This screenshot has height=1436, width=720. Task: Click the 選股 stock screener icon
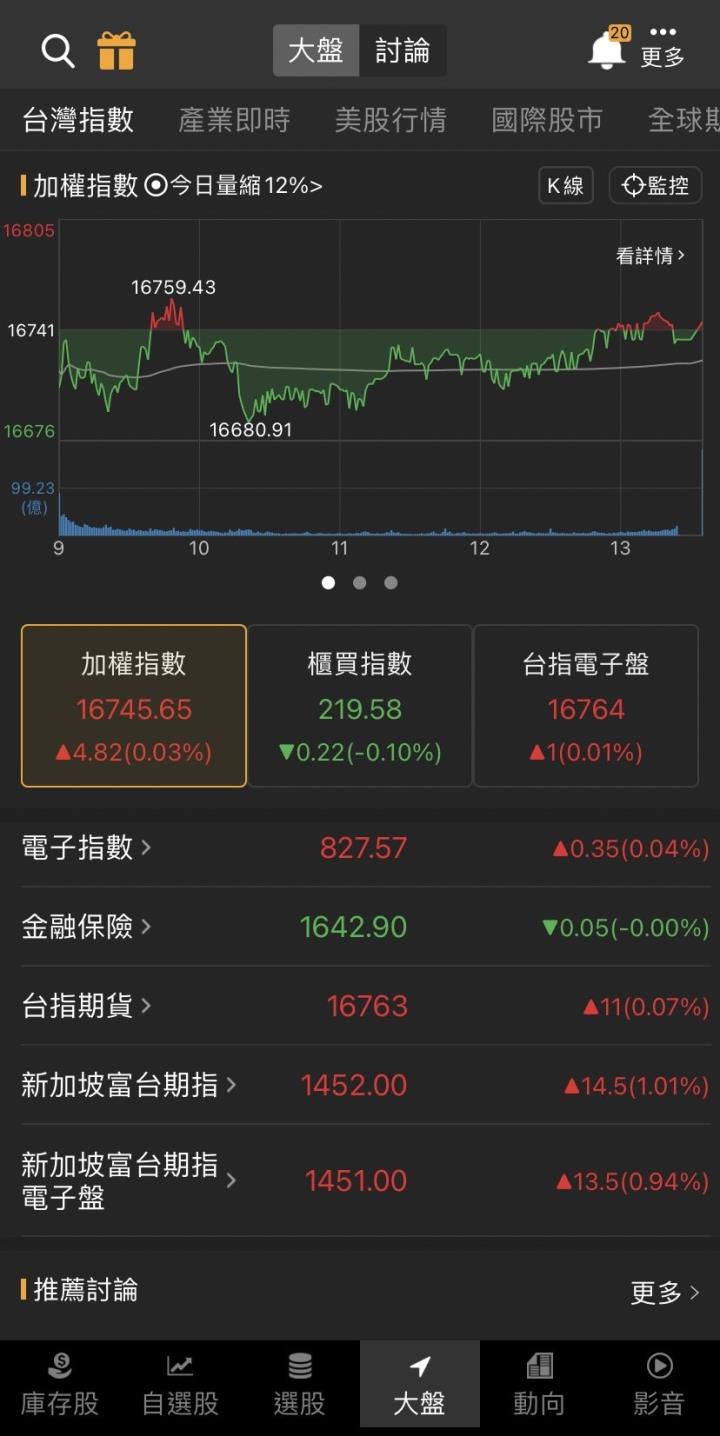pyautogui.click(x=299, y=1384)
